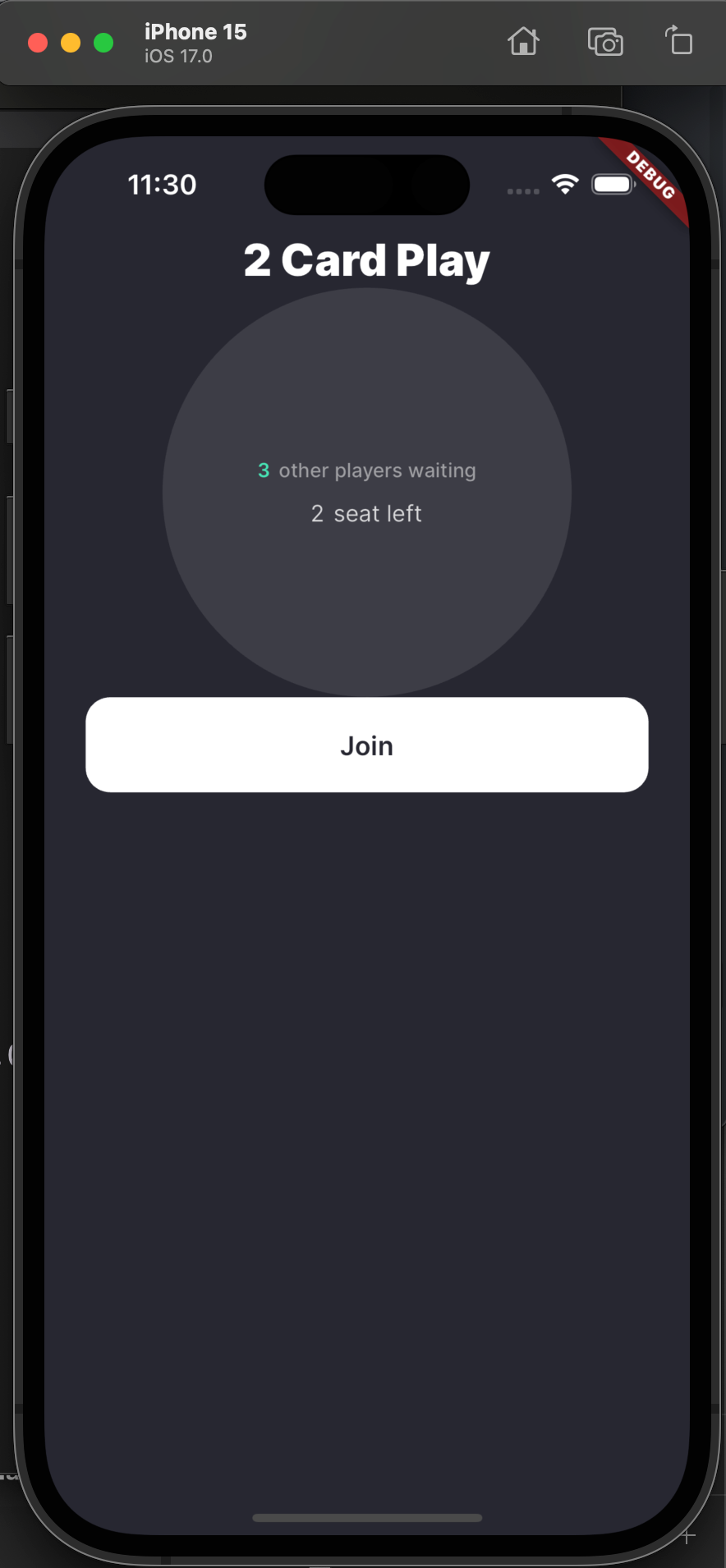
Task: Rotate the simulator device
Action: pyautogui.click(x=678, y=41)
